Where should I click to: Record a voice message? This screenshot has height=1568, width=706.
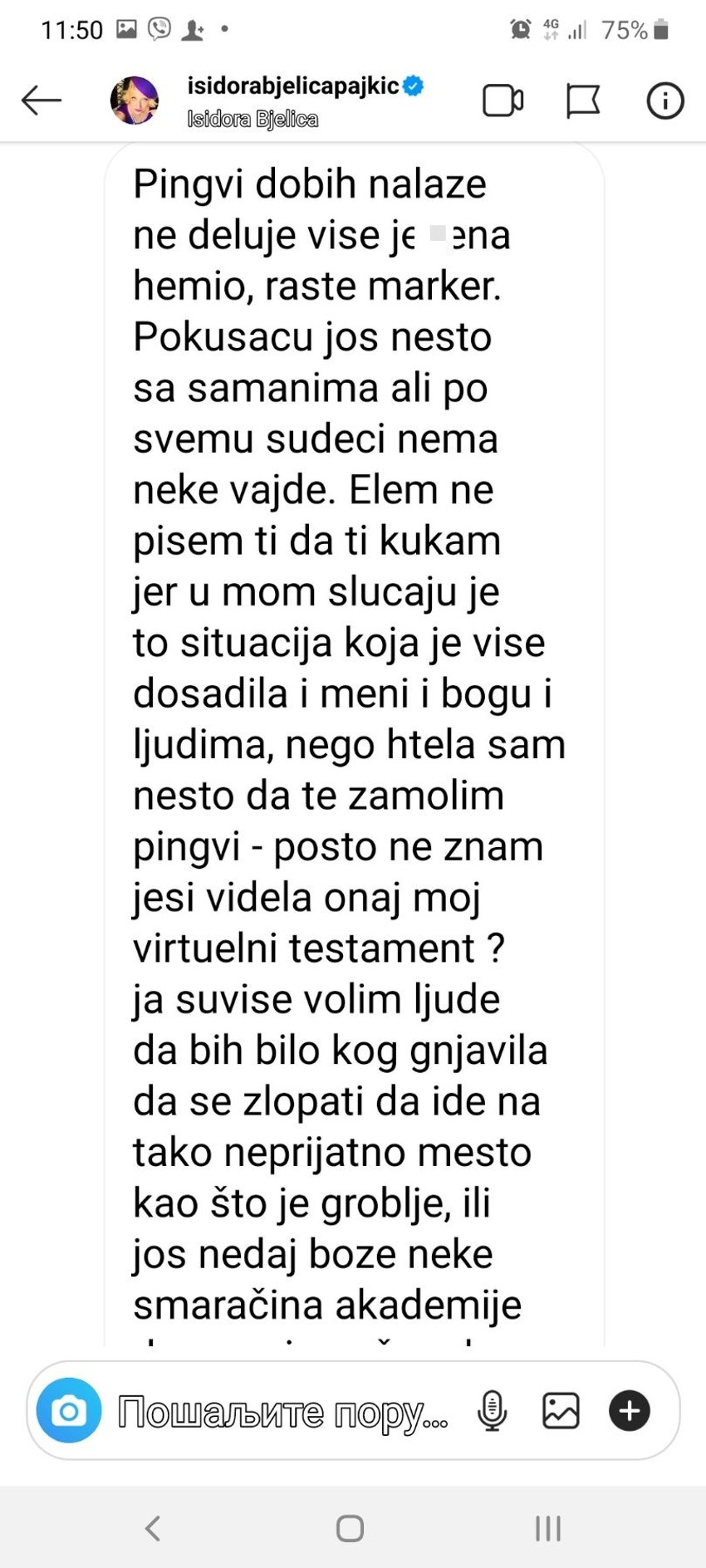tap(492, 1410)
